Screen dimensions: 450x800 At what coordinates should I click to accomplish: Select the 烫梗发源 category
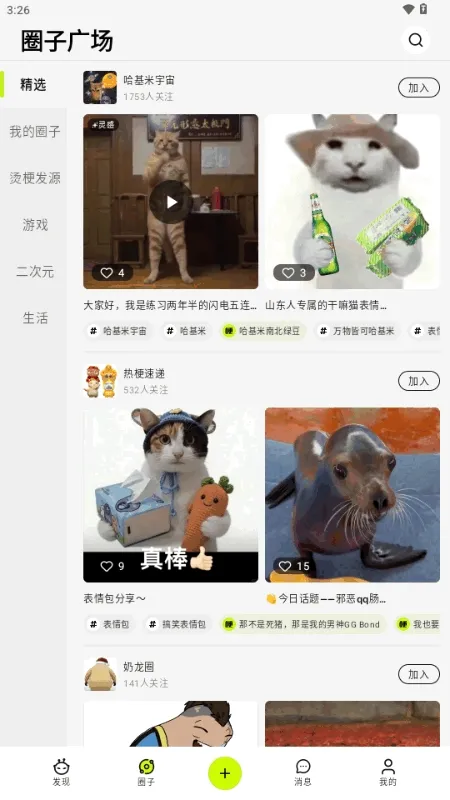[x=34, y=178]
